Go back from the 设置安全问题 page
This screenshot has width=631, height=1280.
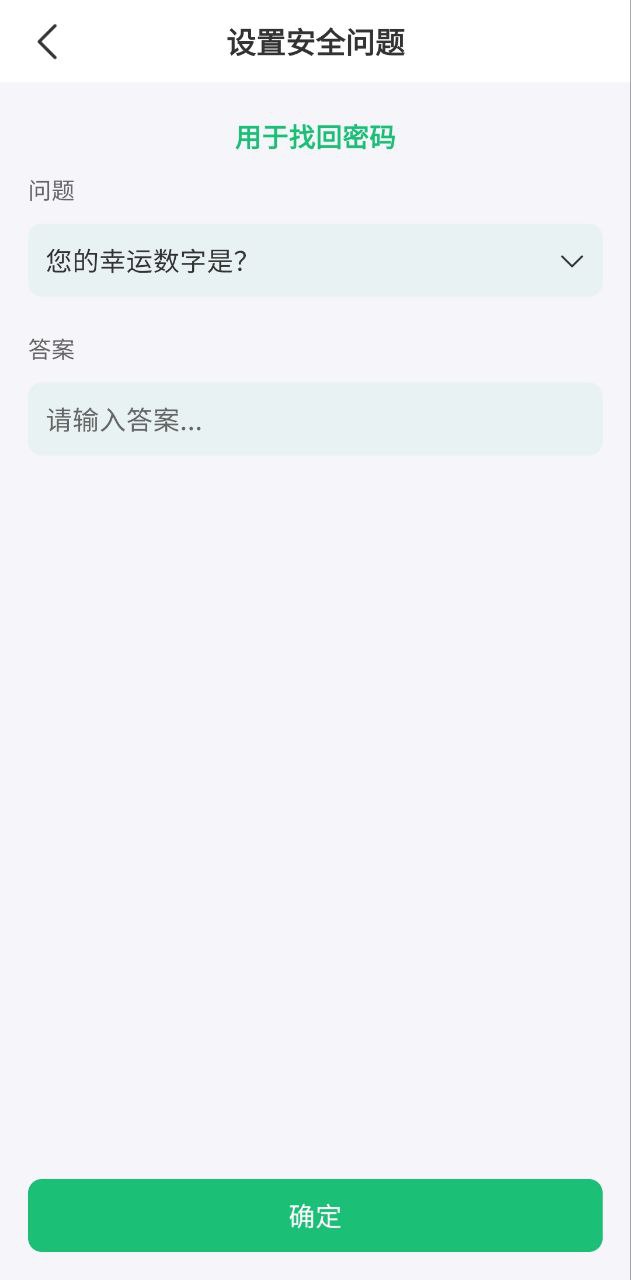[47, 42]
